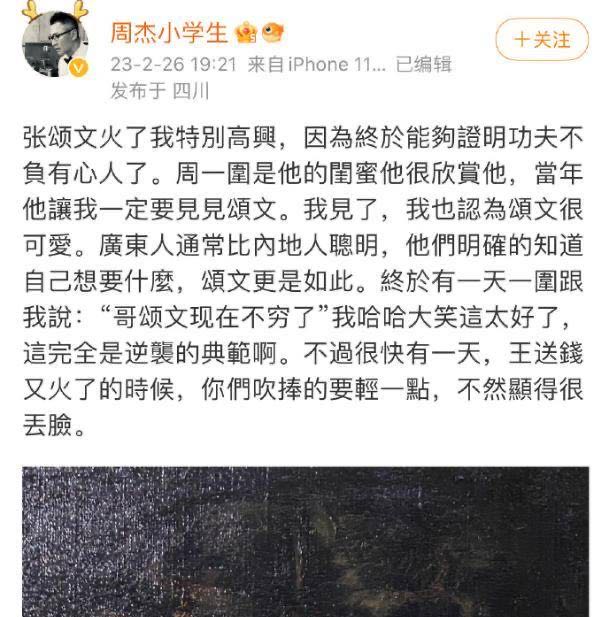Open the 周杰小学生 username link
Screen dimensions: 609x617
171,31
